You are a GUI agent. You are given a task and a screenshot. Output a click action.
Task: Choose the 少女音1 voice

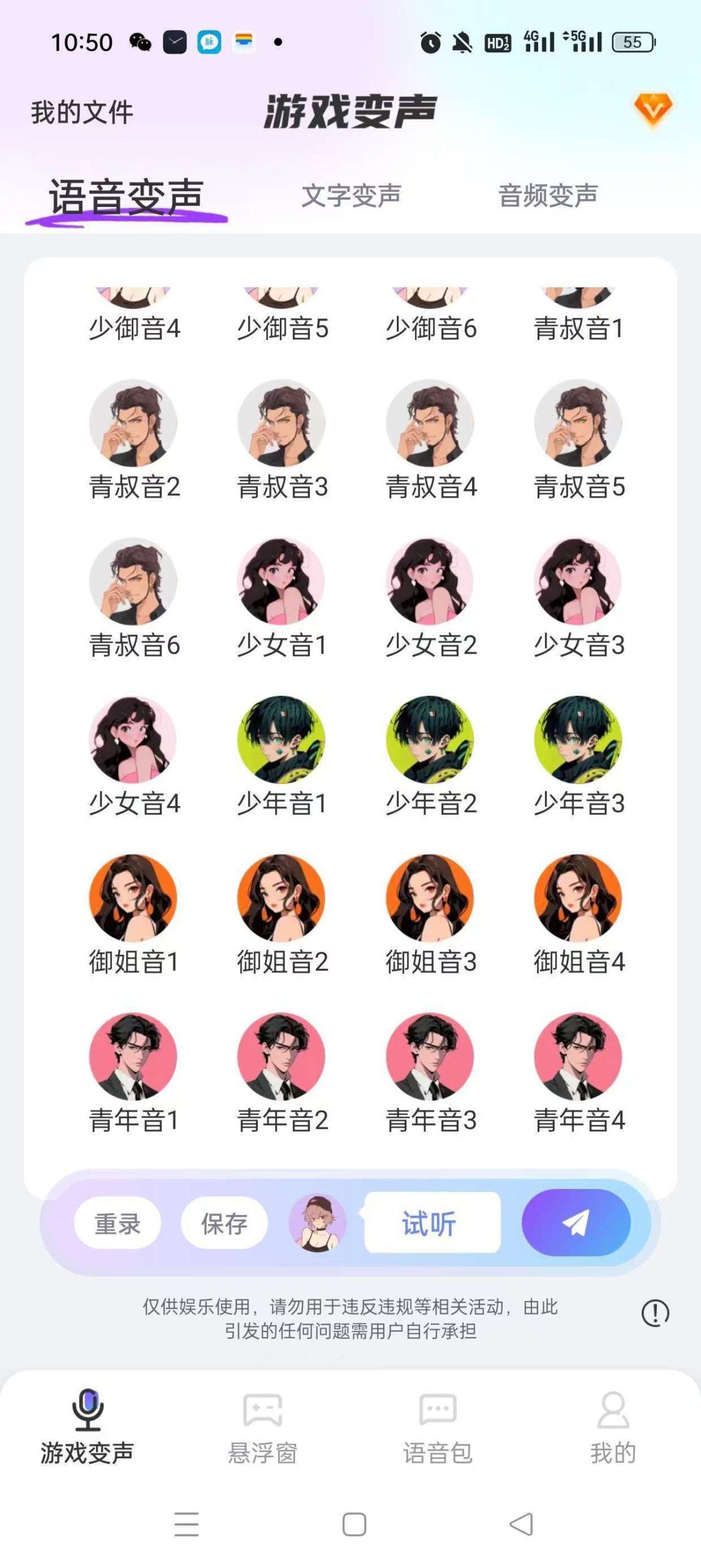click(282, 598)
